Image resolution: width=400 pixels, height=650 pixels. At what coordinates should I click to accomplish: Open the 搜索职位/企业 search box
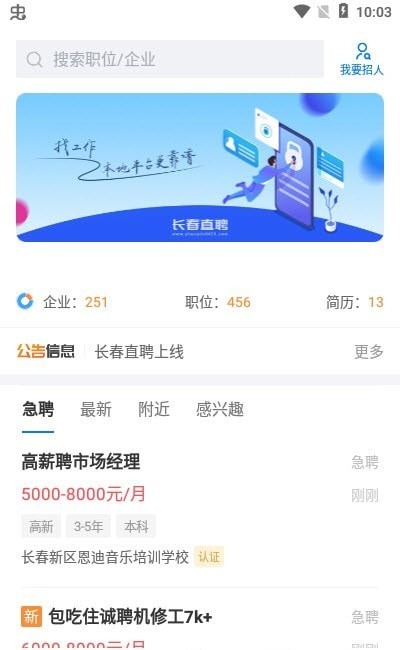(x=170, y=59)
